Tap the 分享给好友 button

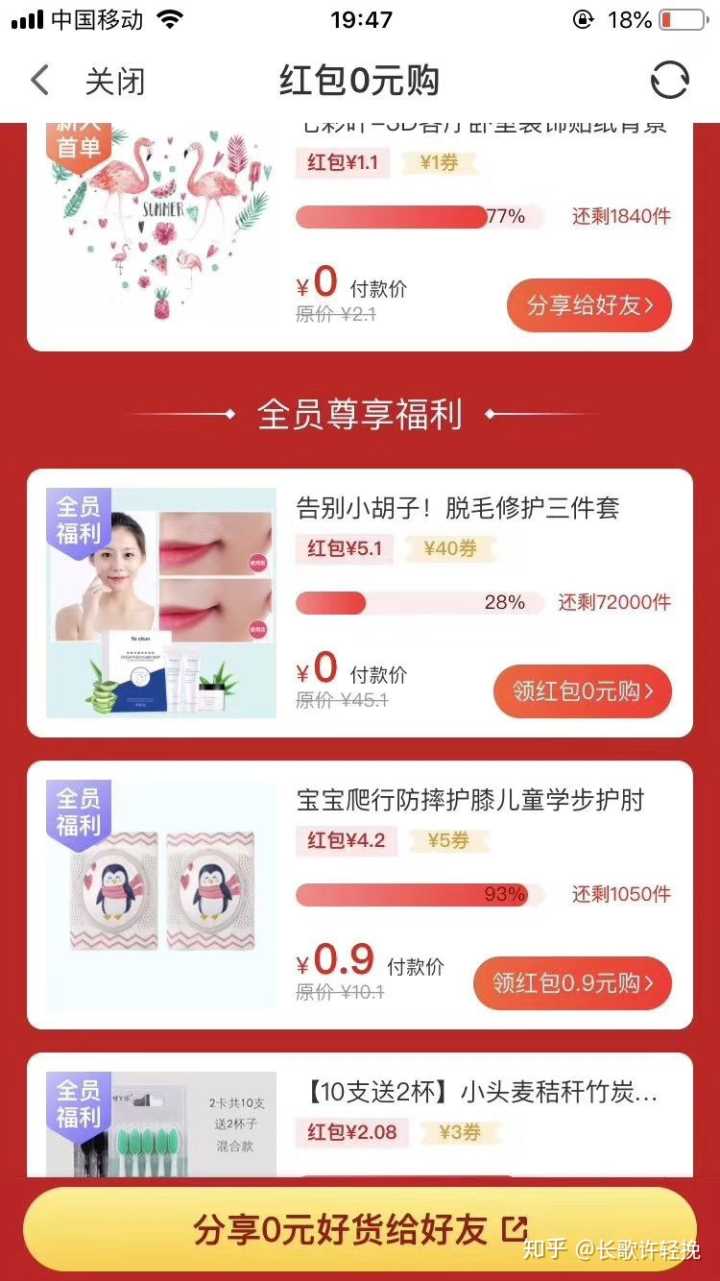coord(589,305)
